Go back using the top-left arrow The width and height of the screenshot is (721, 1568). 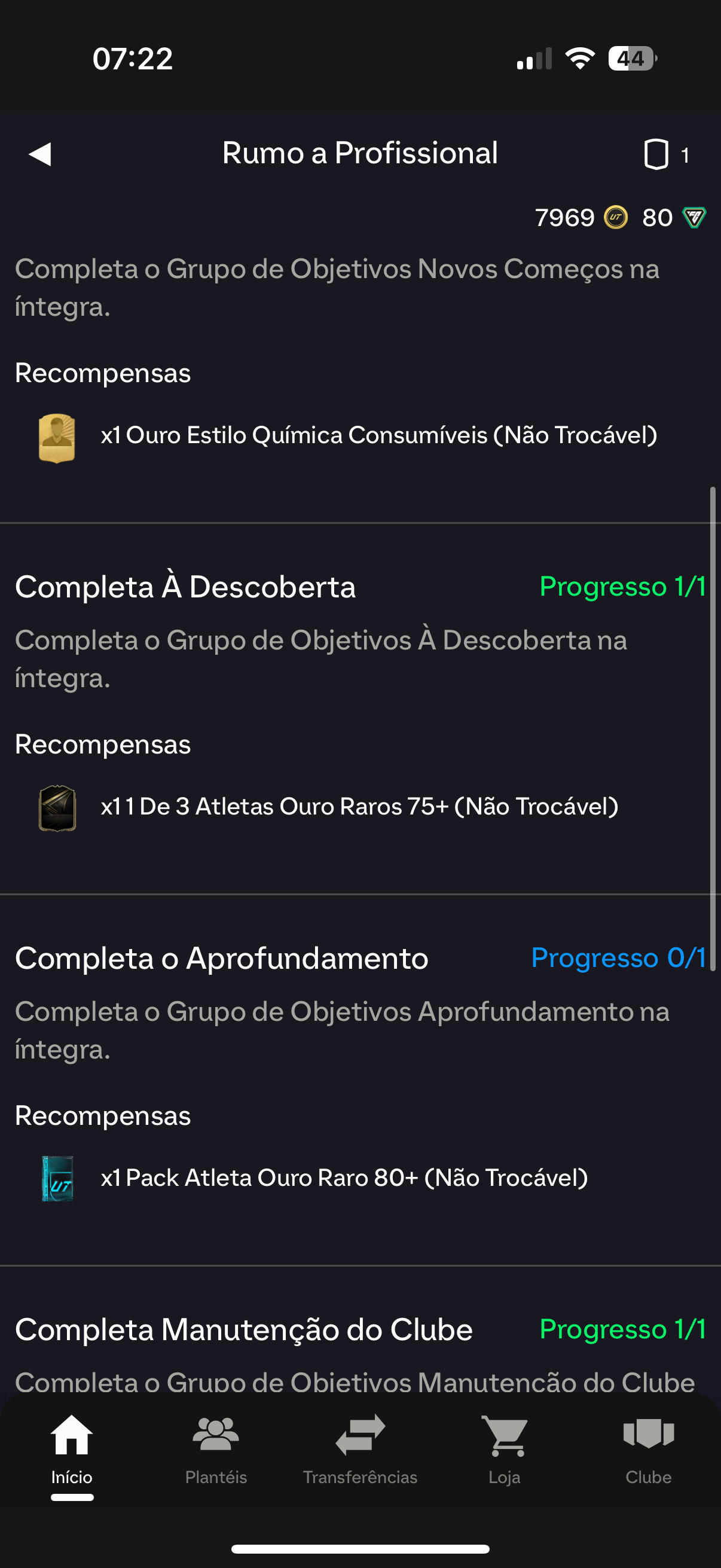tap(40, 154)
